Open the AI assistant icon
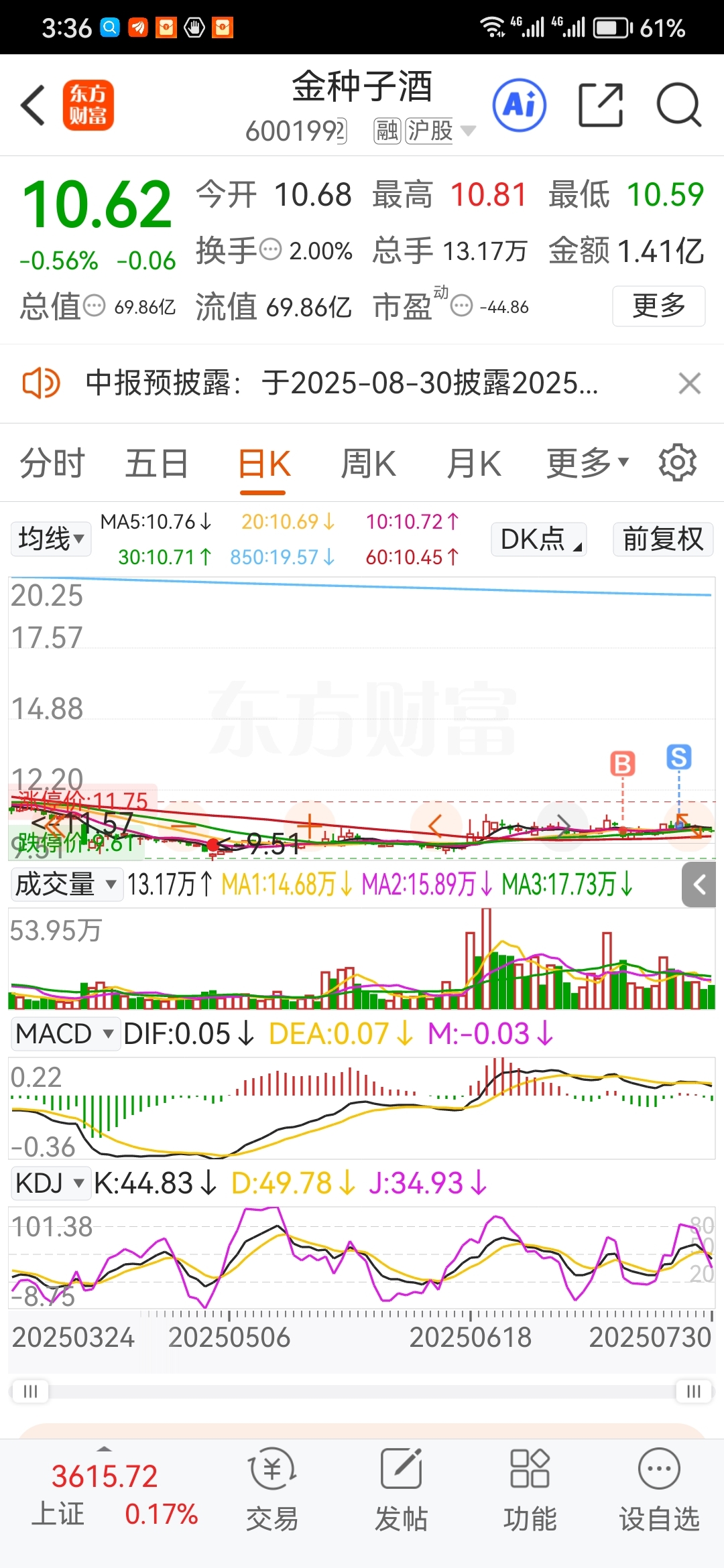Viewport: 724px width, 1568px height. (520, 105)
